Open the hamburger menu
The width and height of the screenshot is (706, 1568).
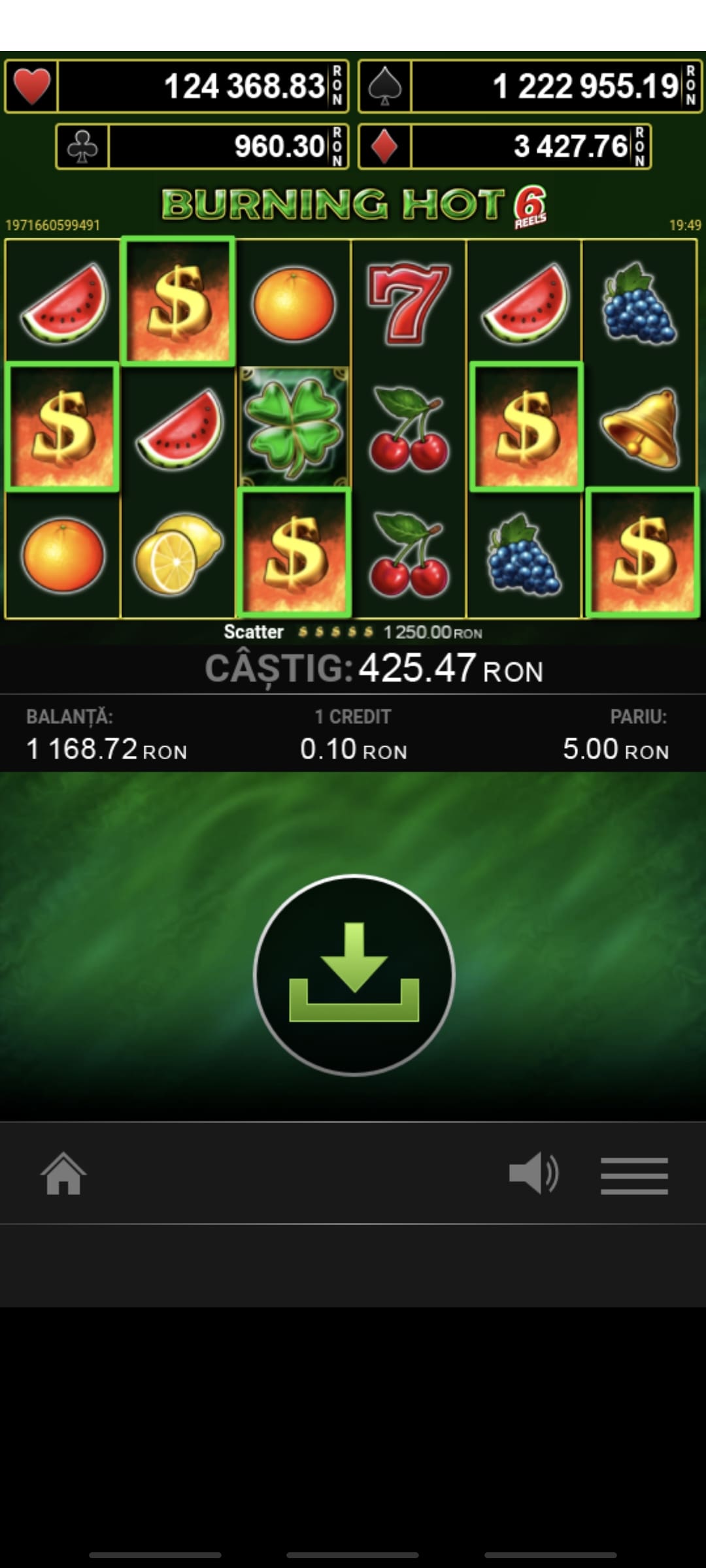point(634,1175)
